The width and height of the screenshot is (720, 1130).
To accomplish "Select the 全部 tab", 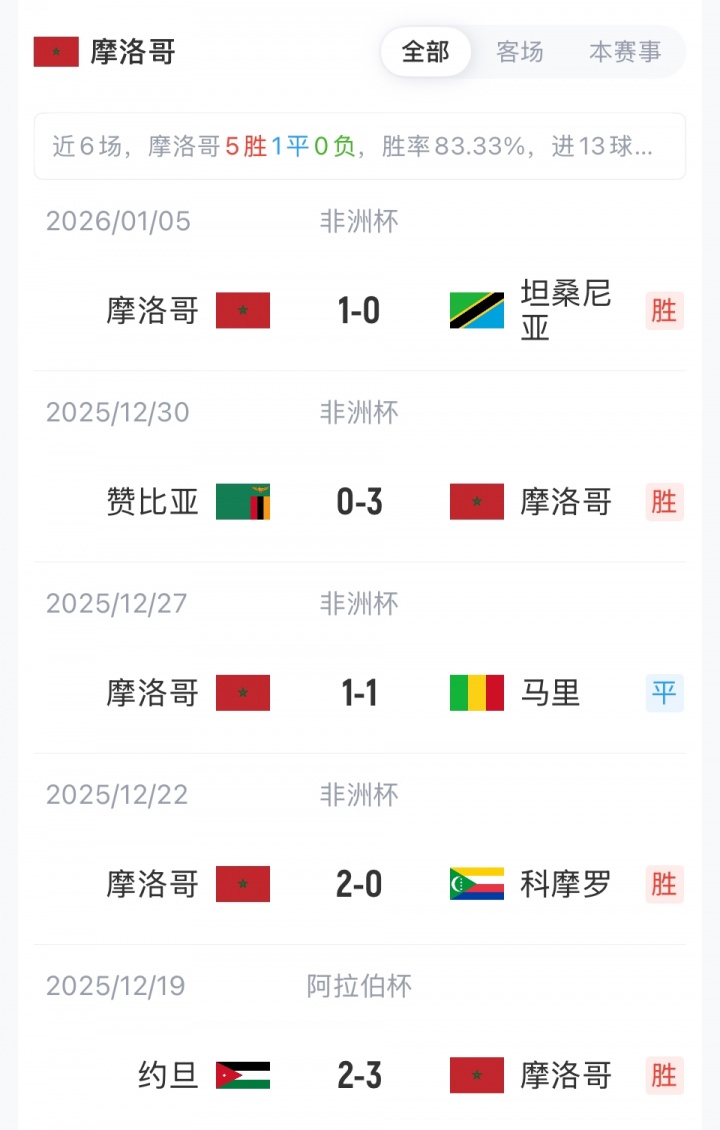I will pyautogui.click(x=426, y=53).
